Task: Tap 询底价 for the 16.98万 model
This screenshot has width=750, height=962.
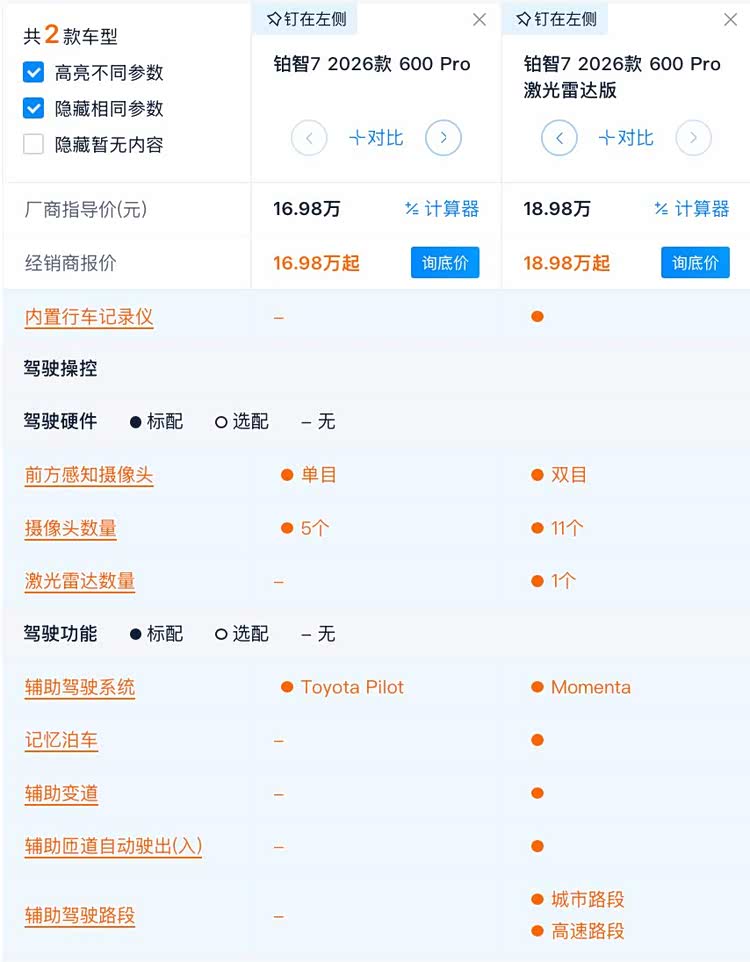Action: pos(445,263)
